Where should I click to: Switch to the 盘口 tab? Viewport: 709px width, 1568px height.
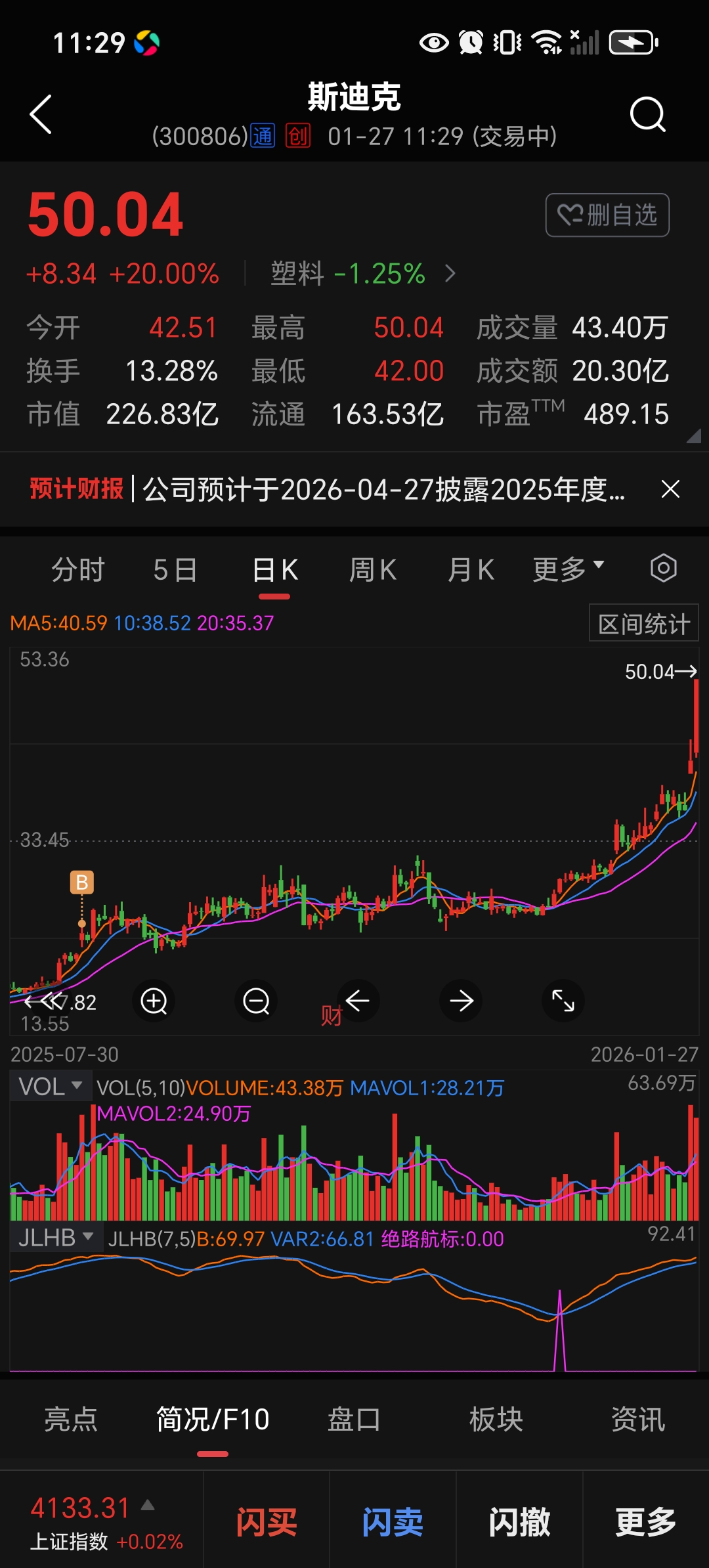354,1420
